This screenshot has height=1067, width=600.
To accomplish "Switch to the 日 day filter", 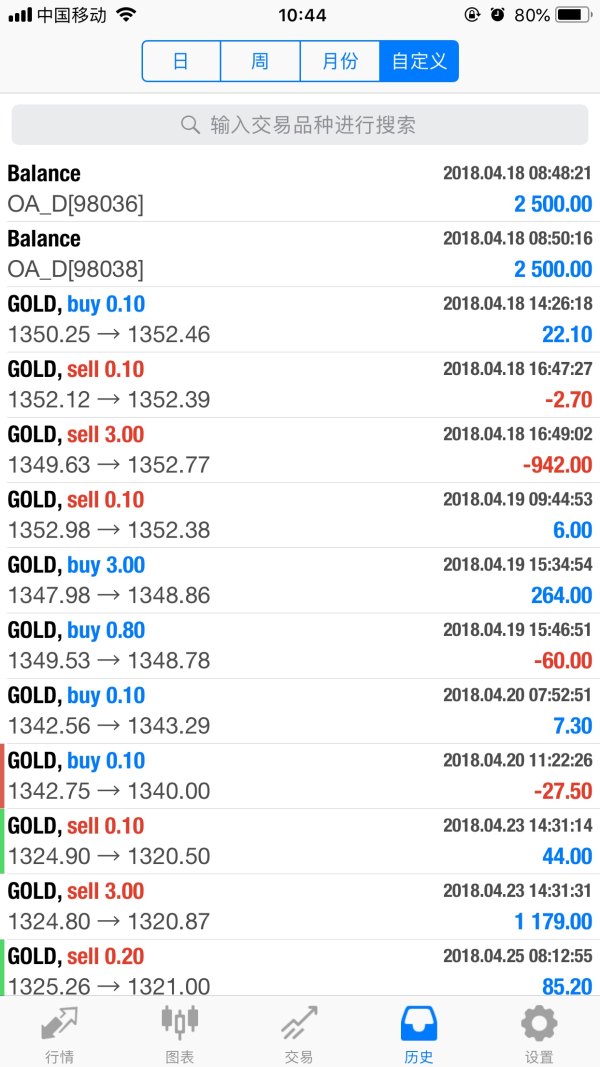I will pos(181,61).
